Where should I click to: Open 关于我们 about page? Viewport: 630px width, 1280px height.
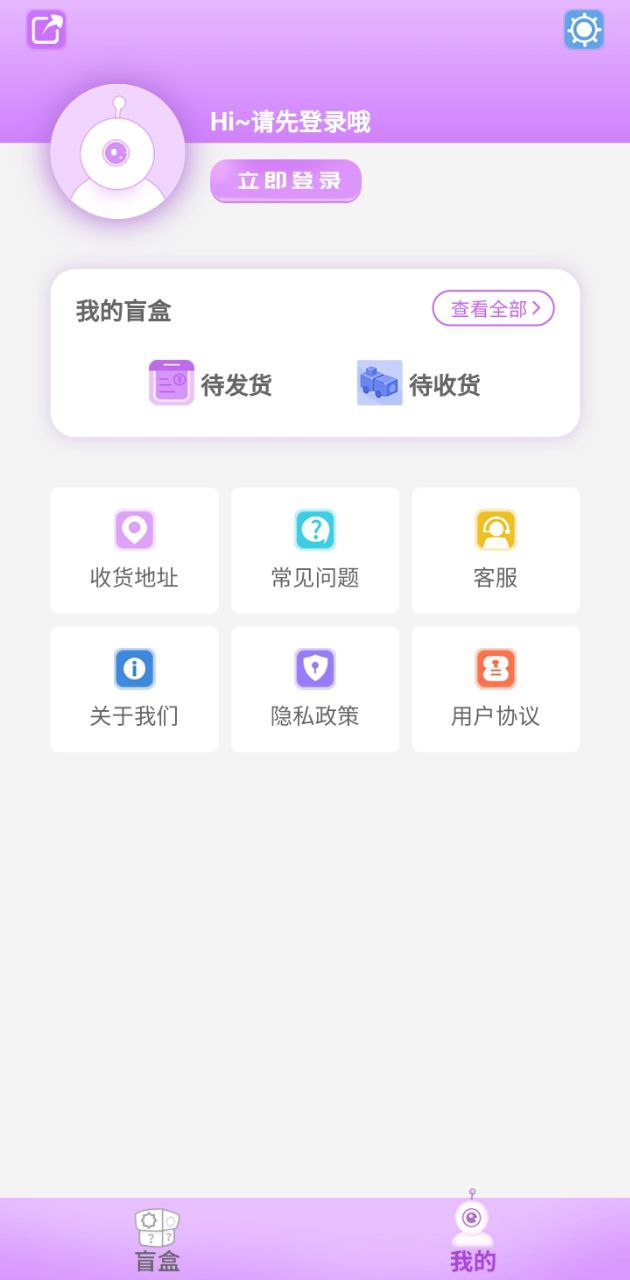tap(134, 689)
